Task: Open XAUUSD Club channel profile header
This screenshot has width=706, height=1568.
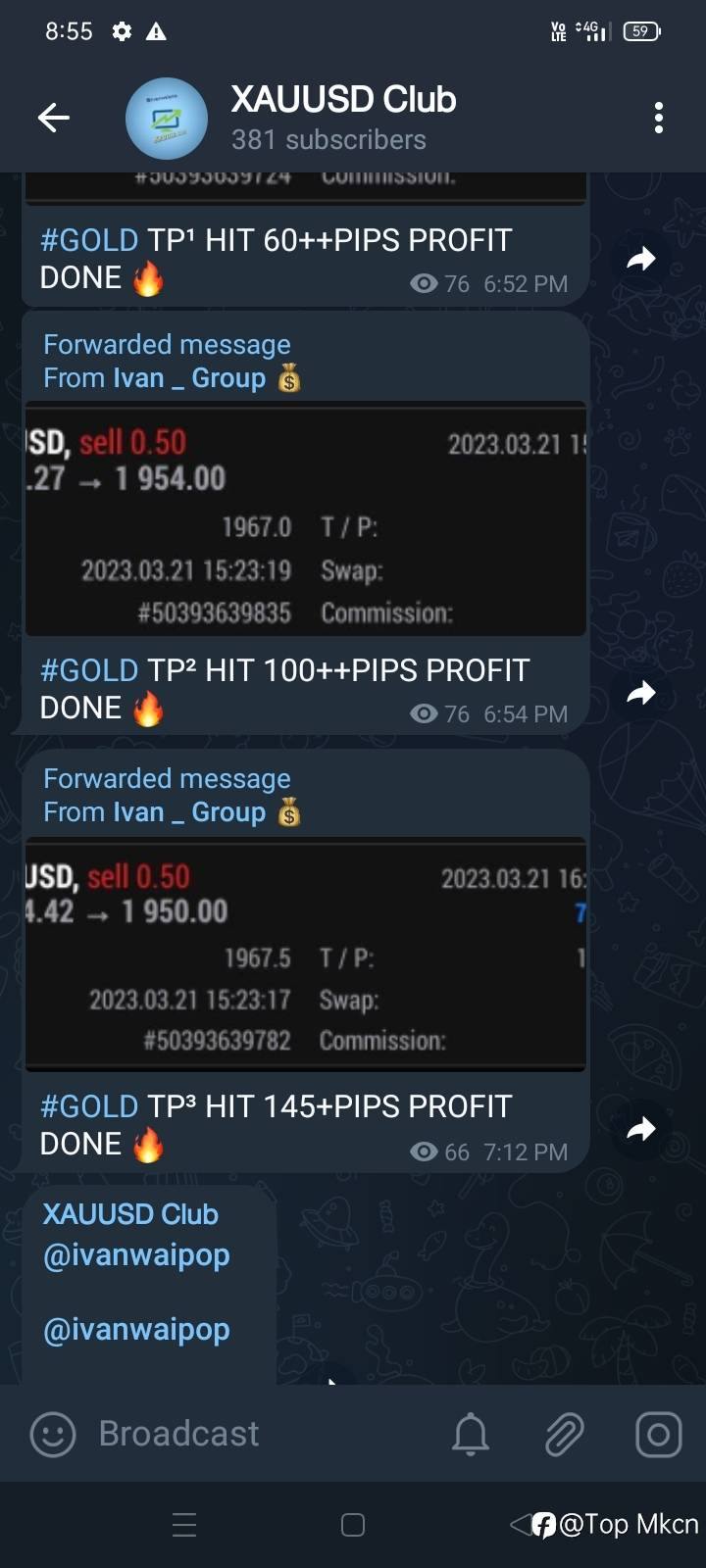Action: coord(343,119)
